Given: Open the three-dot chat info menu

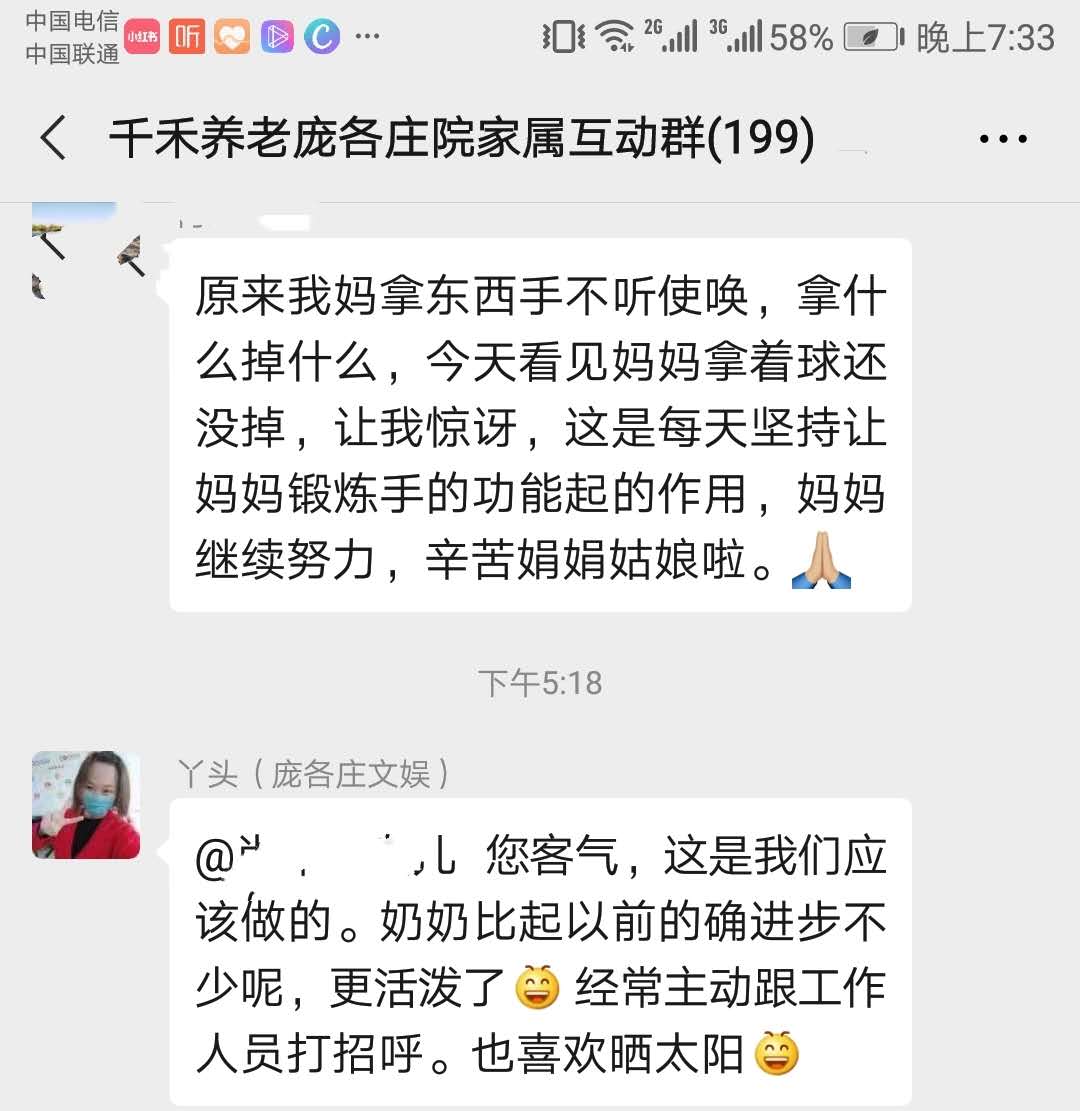Looking at the screenshot, I should 1003,139.
